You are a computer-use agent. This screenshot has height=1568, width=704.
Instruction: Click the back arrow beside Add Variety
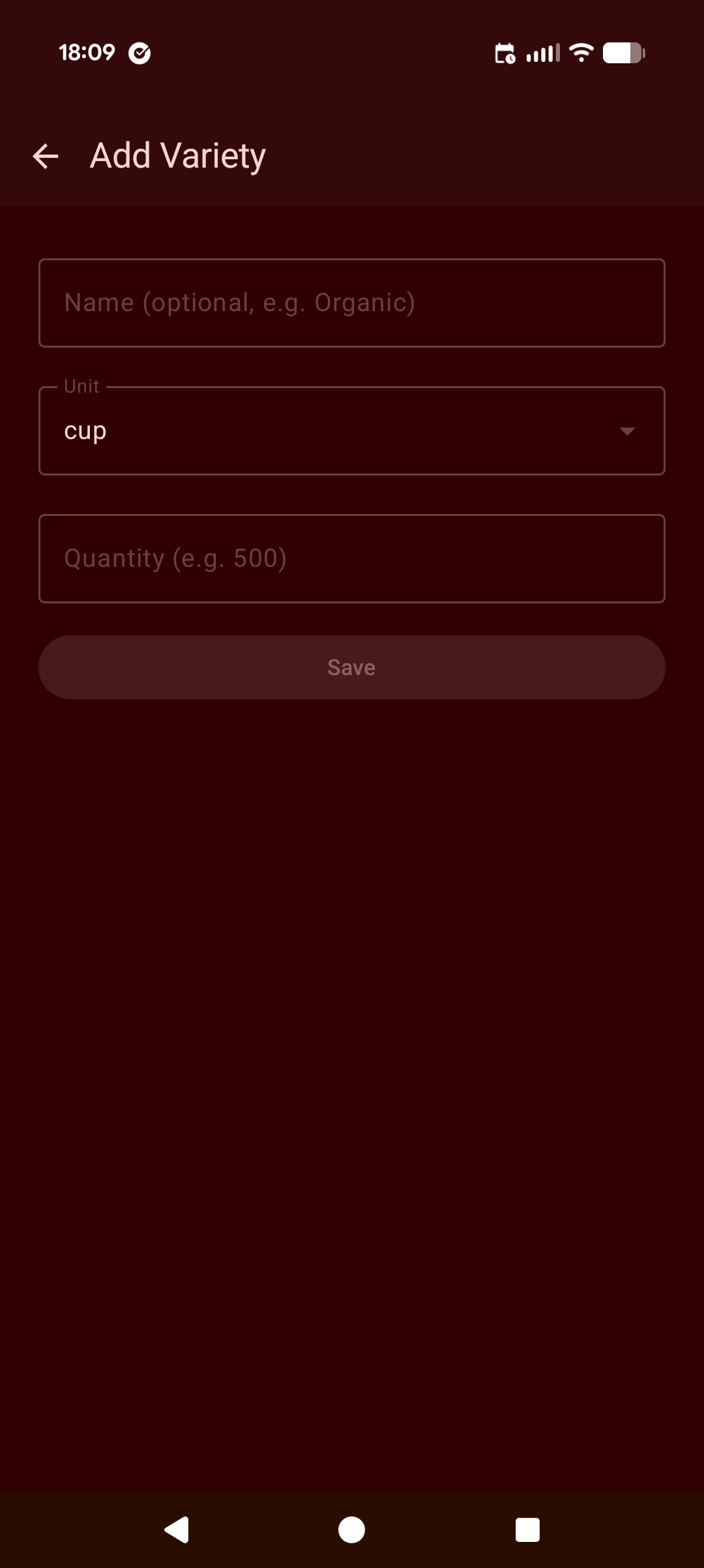tap(46, 155)
